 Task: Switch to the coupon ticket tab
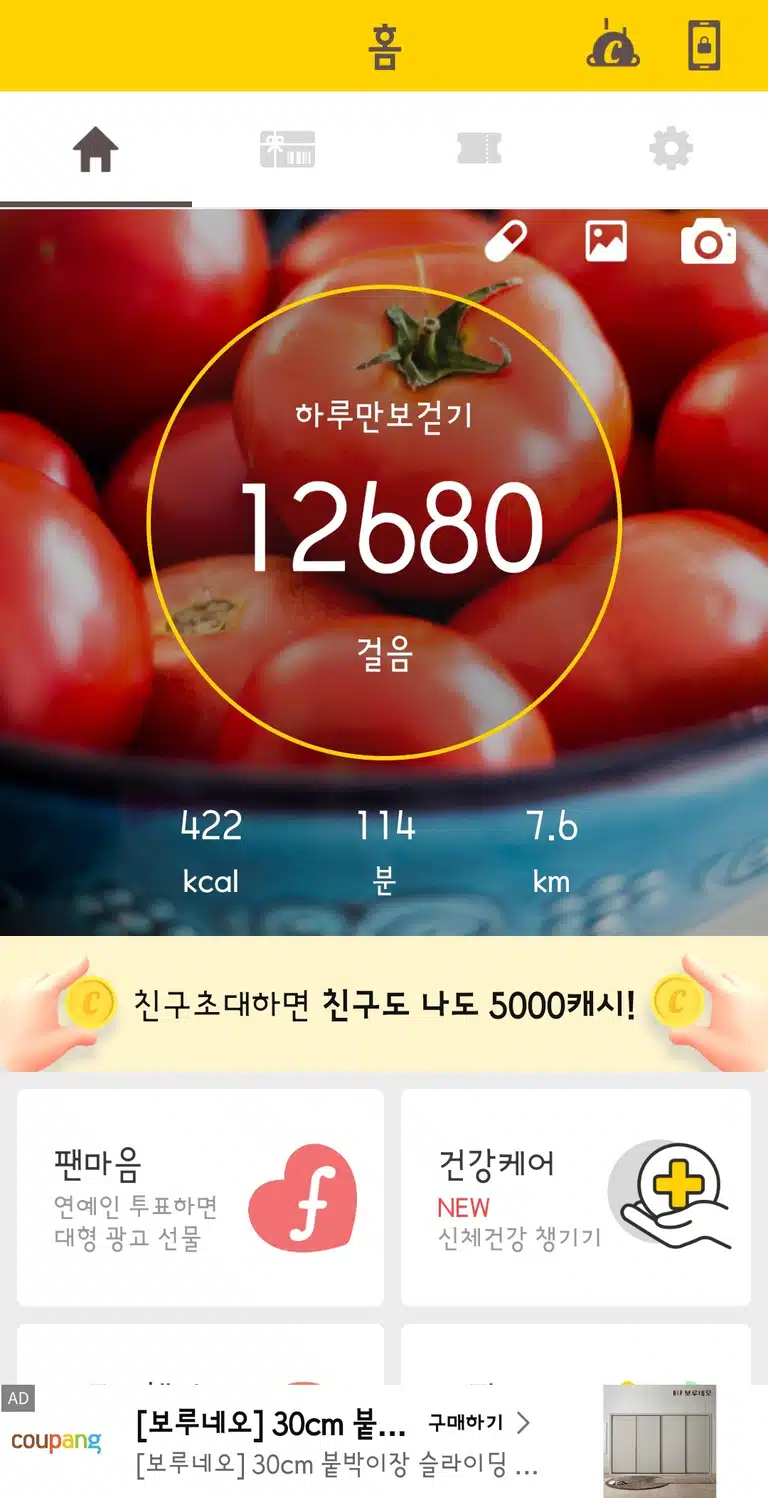(480, 150)
